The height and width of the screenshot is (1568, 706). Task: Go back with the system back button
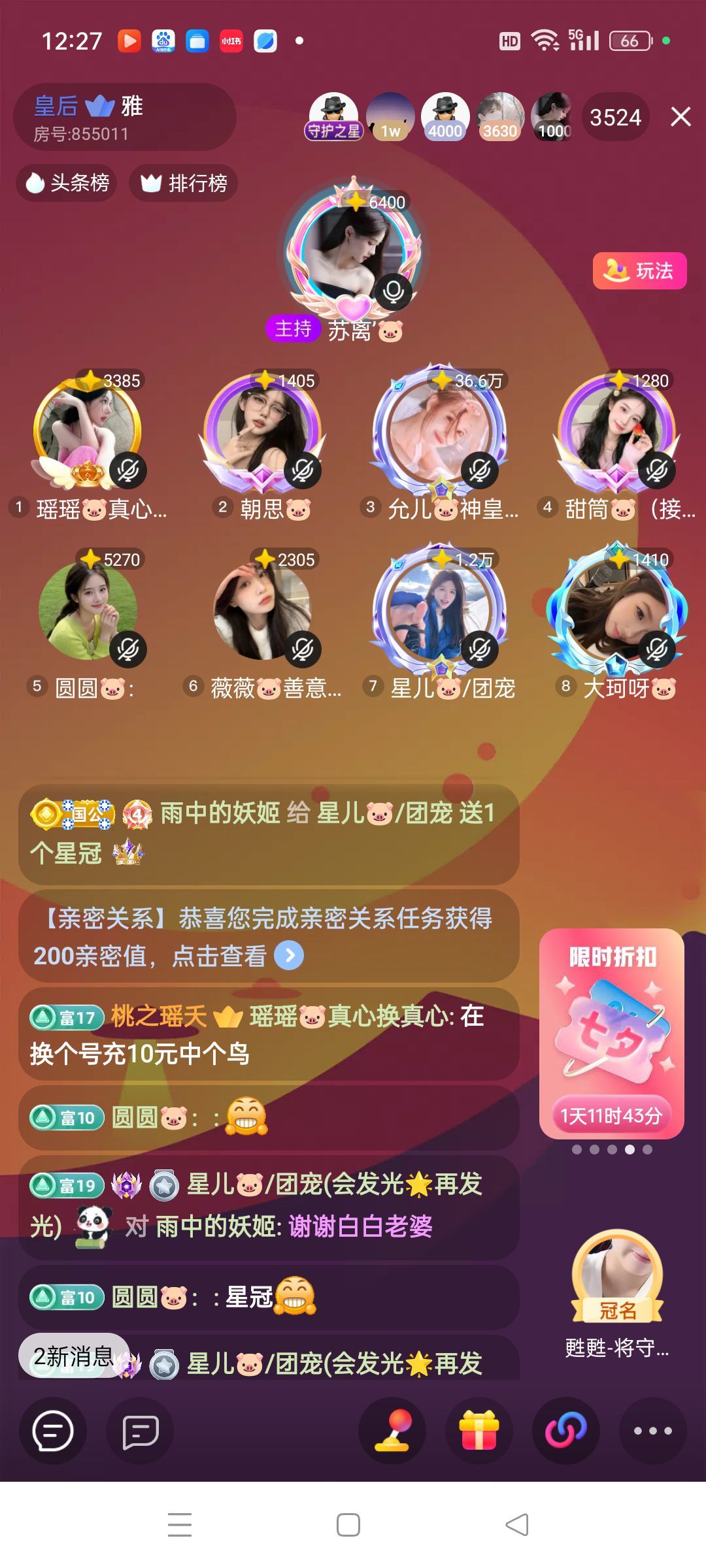(516, 1525)
